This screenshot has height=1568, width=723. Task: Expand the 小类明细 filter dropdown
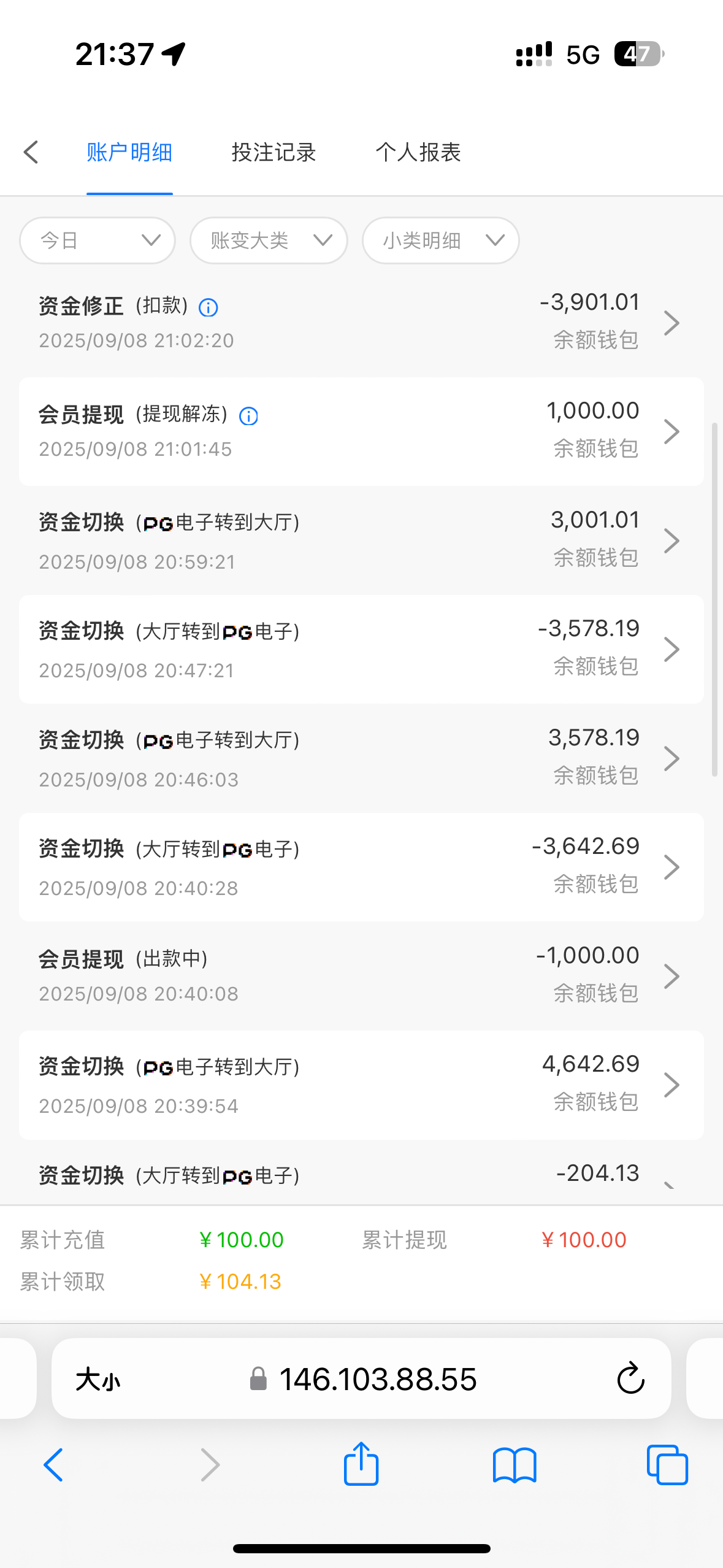coord(440,240)
